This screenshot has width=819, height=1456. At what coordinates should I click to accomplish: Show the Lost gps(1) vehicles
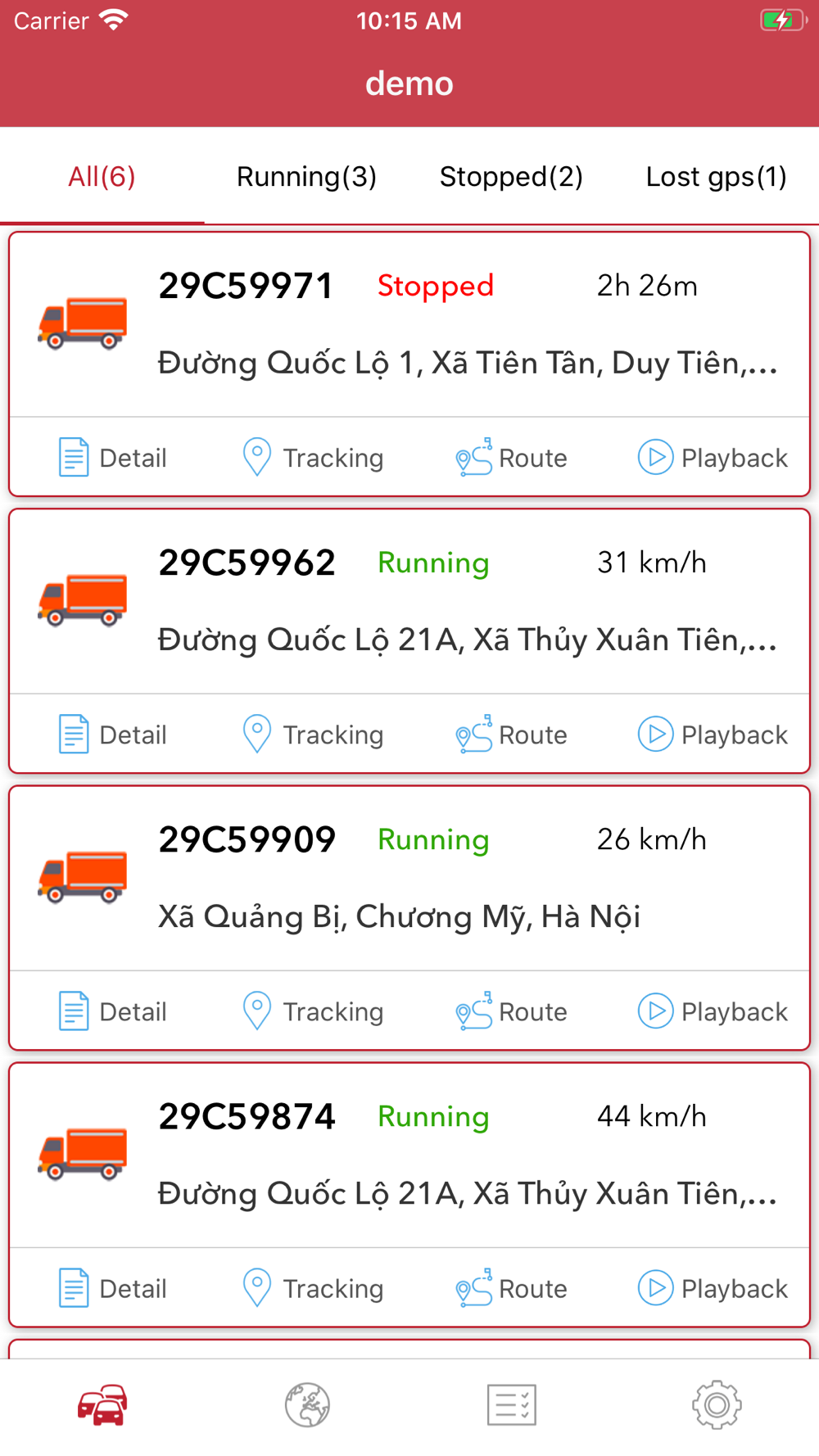(716, 176)
